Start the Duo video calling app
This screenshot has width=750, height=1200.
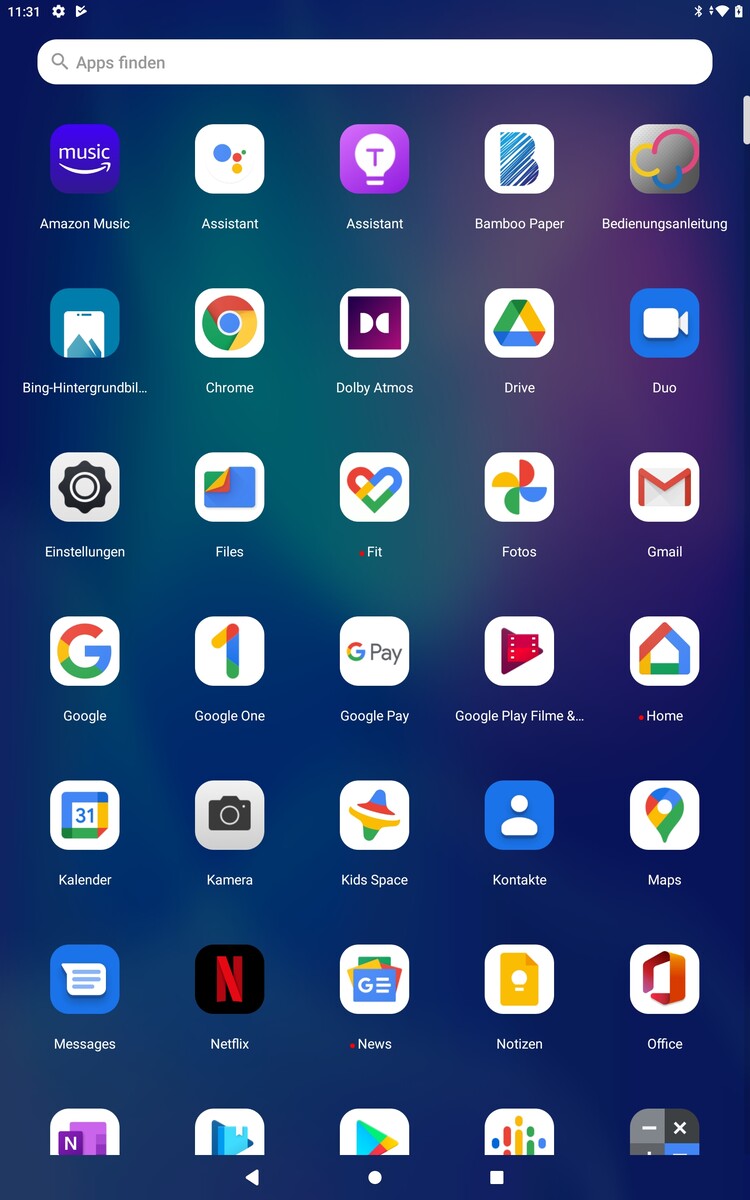[x=664, y=323]
